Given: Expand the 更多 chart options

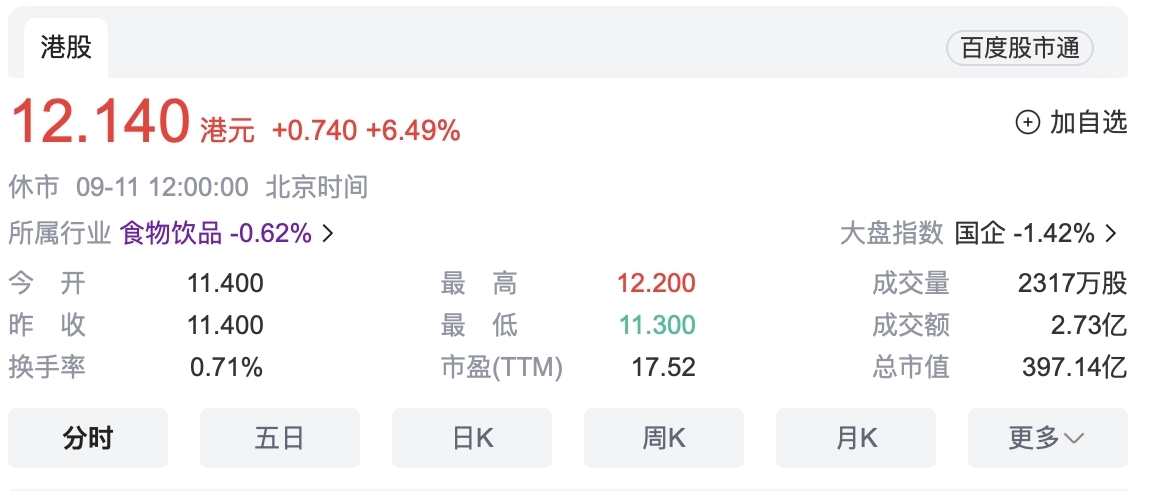Looking at the screenshot, I should click(1046, 438).
